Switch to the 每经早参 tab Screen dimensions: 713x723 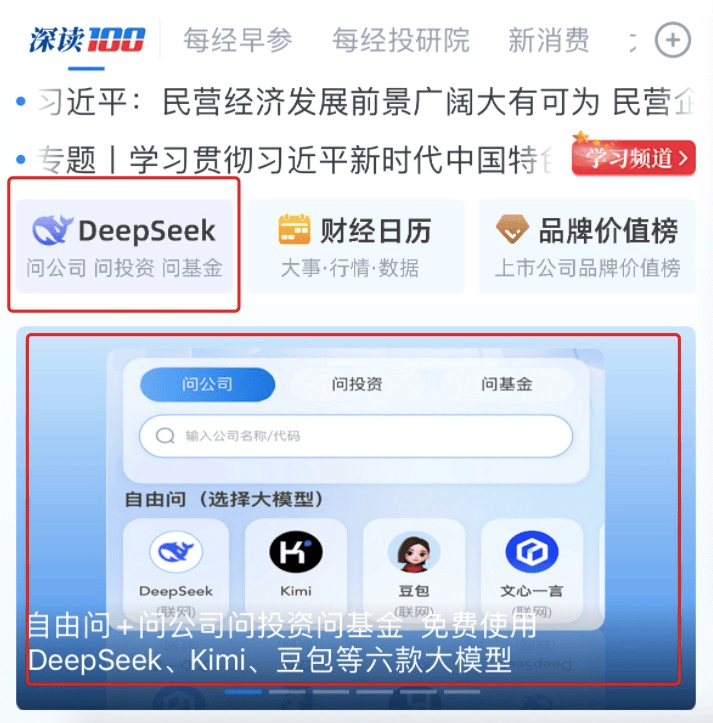point(238,40)
